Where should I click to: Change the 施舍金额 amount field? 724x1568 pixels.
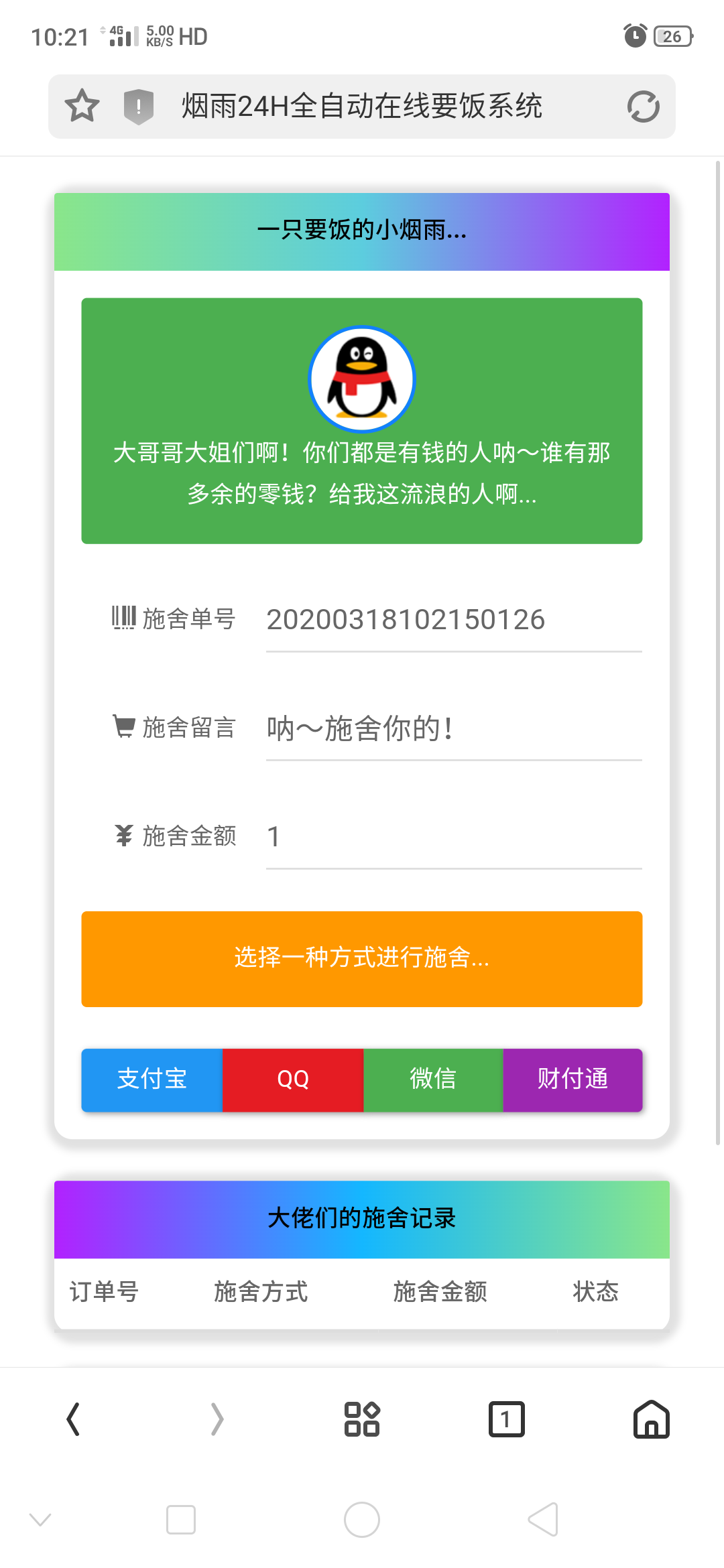(454, 837)
